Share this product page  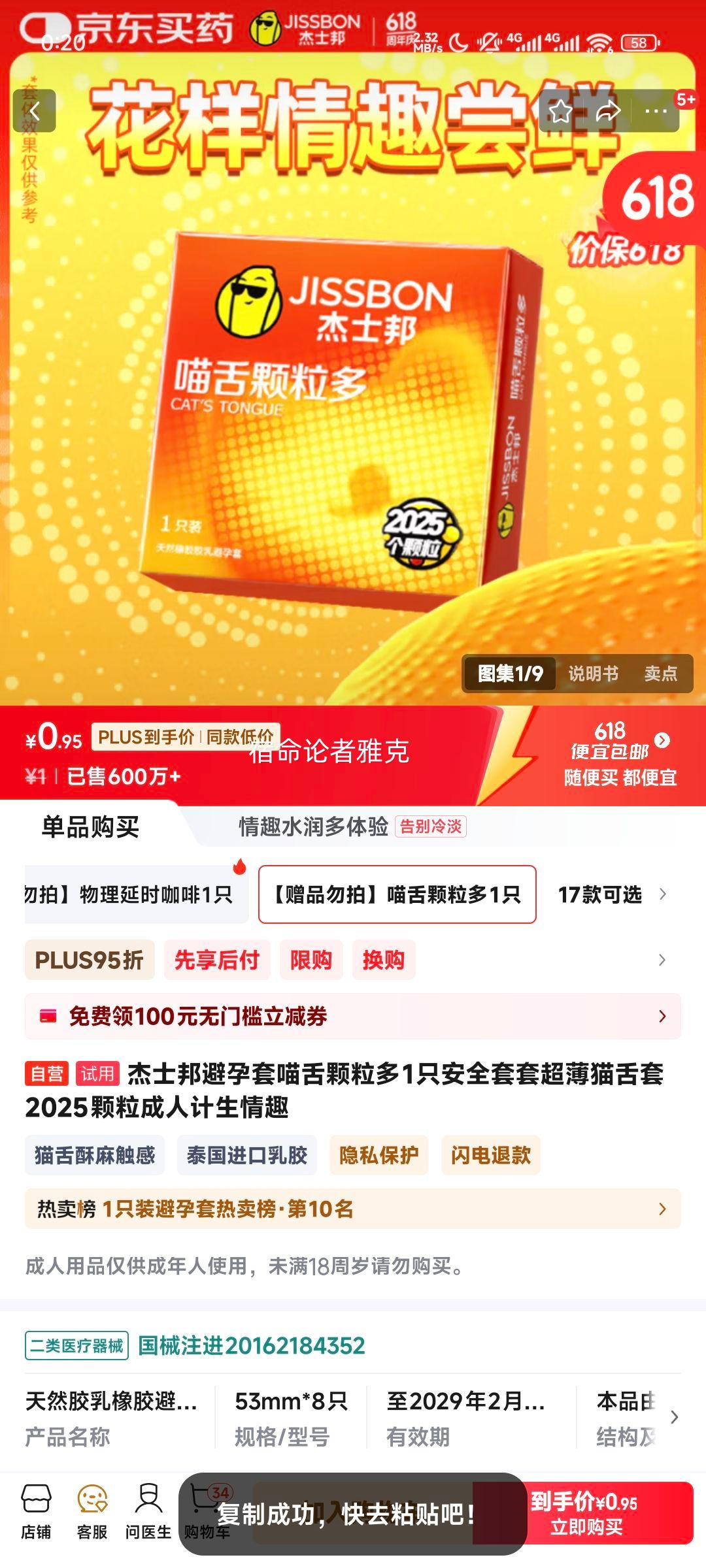click(607, 112)
